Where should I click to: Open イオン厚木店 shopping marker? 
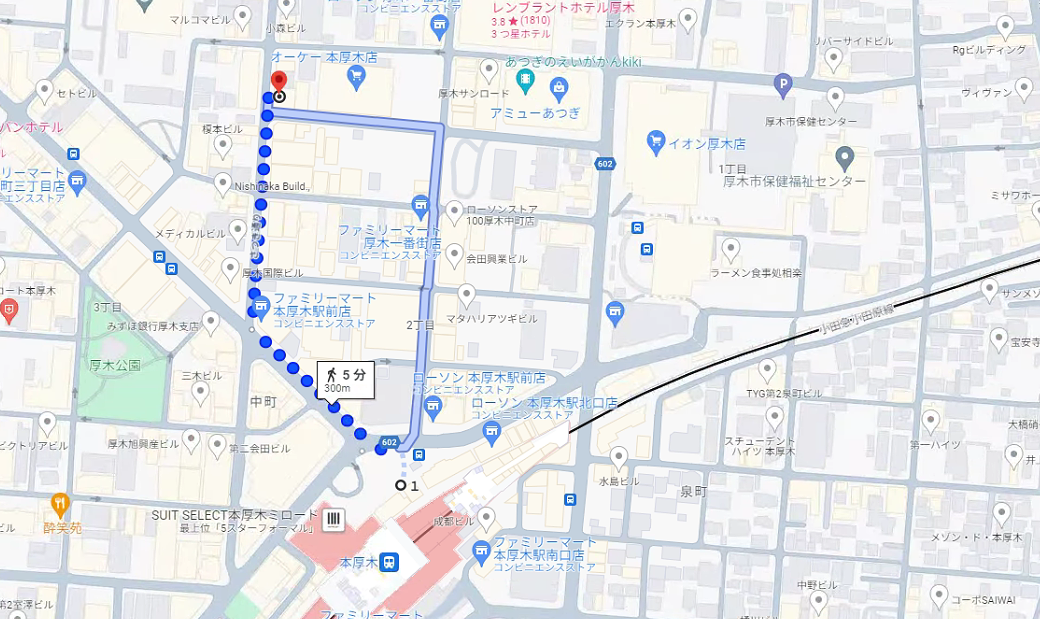(656, 141)
